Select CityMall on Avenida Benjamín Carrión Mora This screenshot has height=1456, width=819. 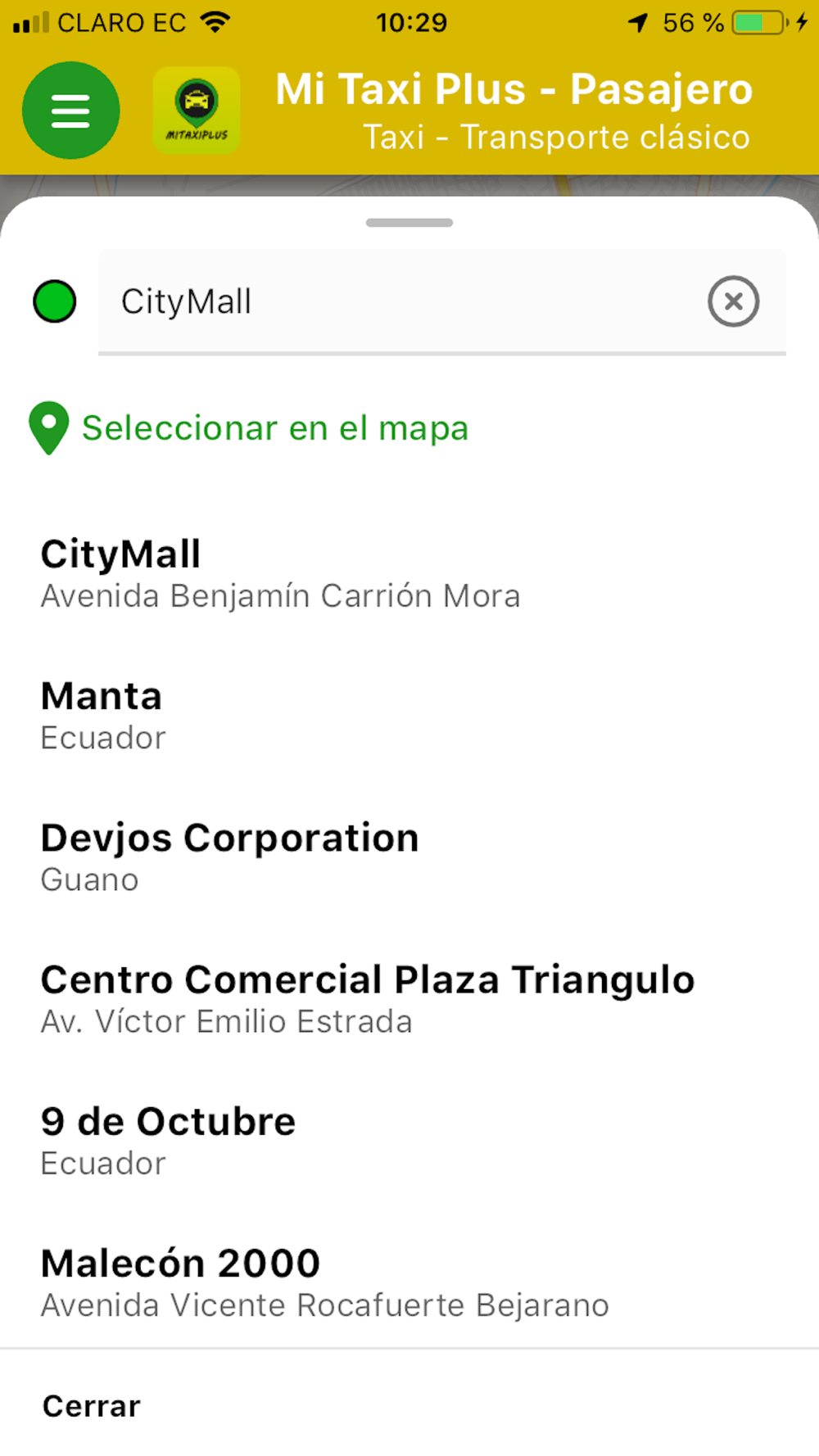[x=409, y=574]
